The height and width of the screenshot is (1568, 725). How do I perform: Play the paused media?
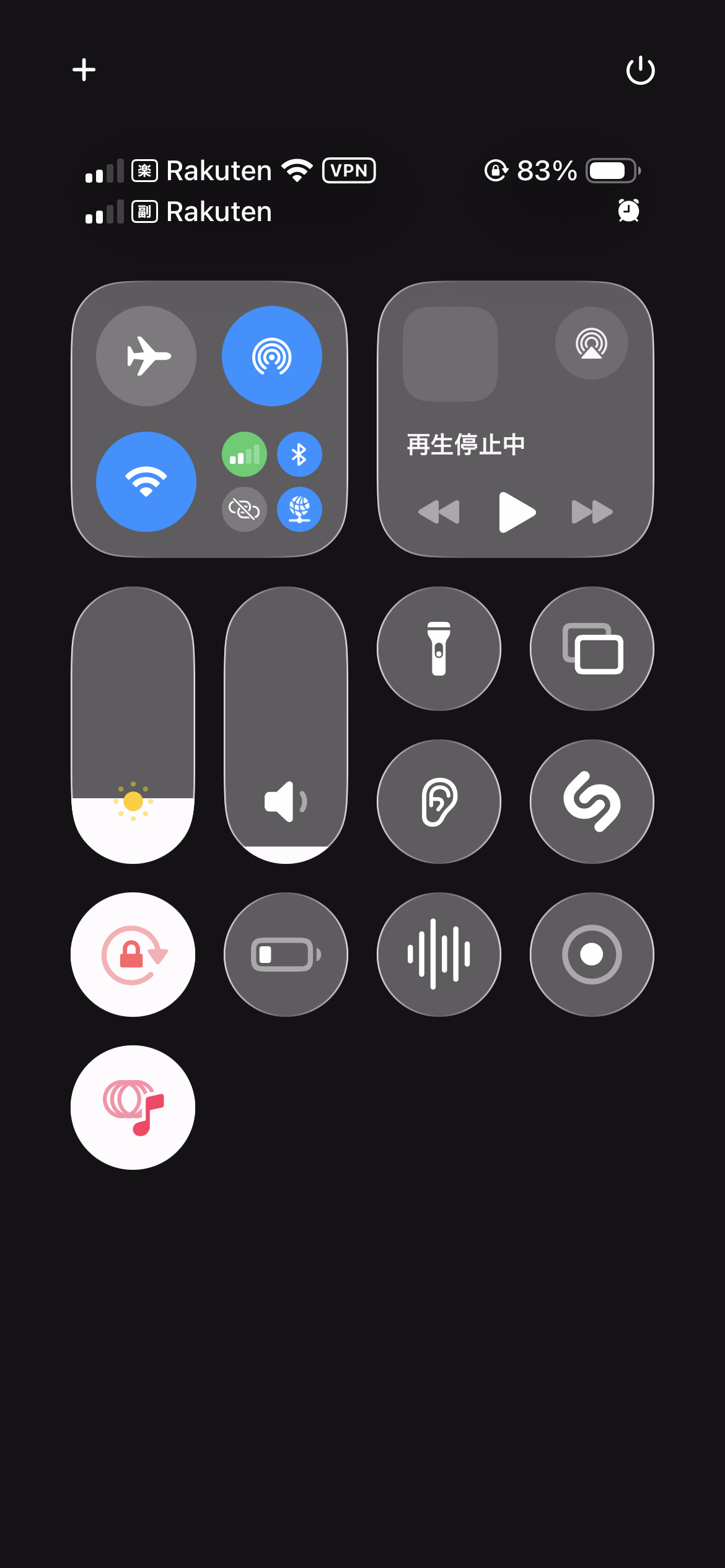tap(516, 512)
